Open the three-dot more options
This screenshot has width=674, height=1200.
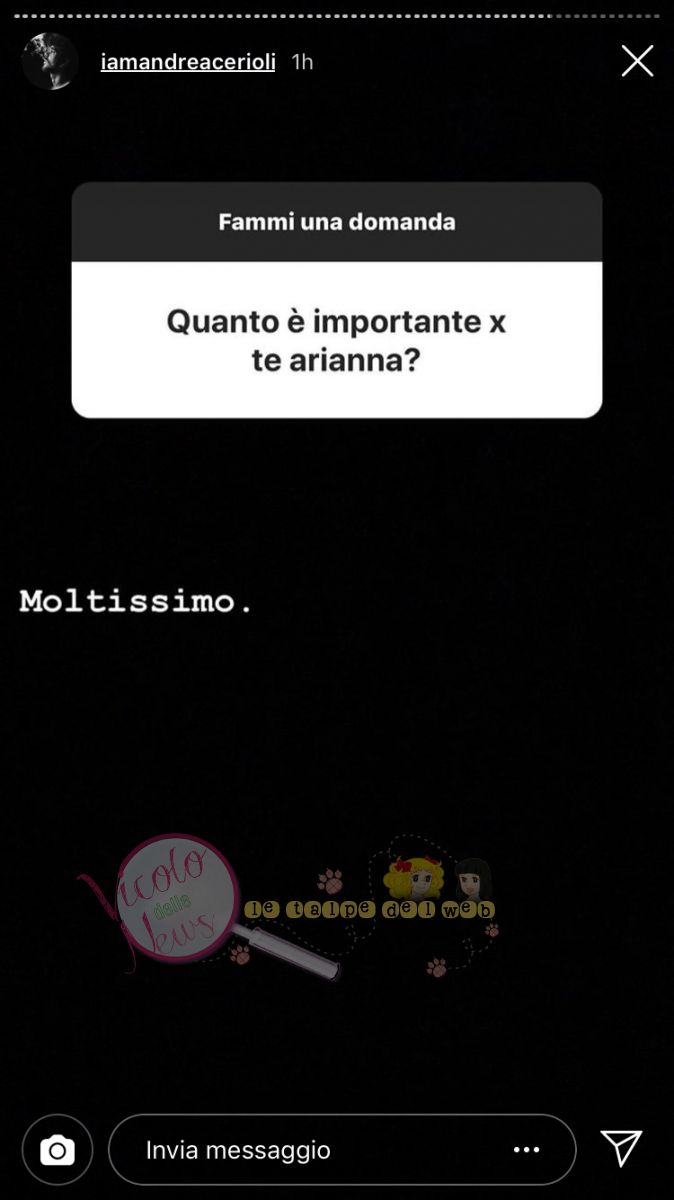pyautogui.click(x=527, y=1150)
